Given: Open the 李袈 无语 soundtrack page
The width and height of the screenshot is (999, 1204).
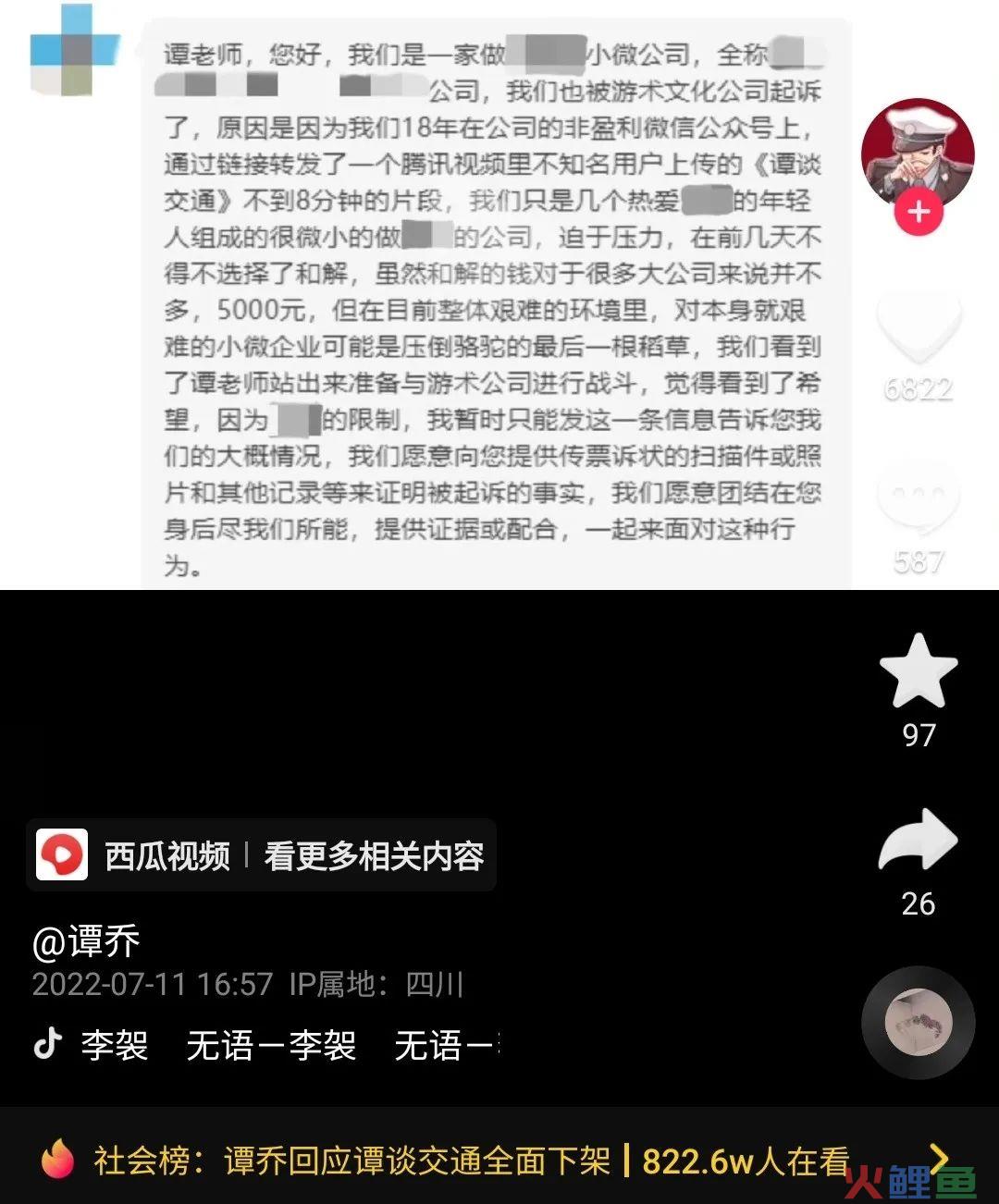Looking at the screenshot, I should [268, 1046].
